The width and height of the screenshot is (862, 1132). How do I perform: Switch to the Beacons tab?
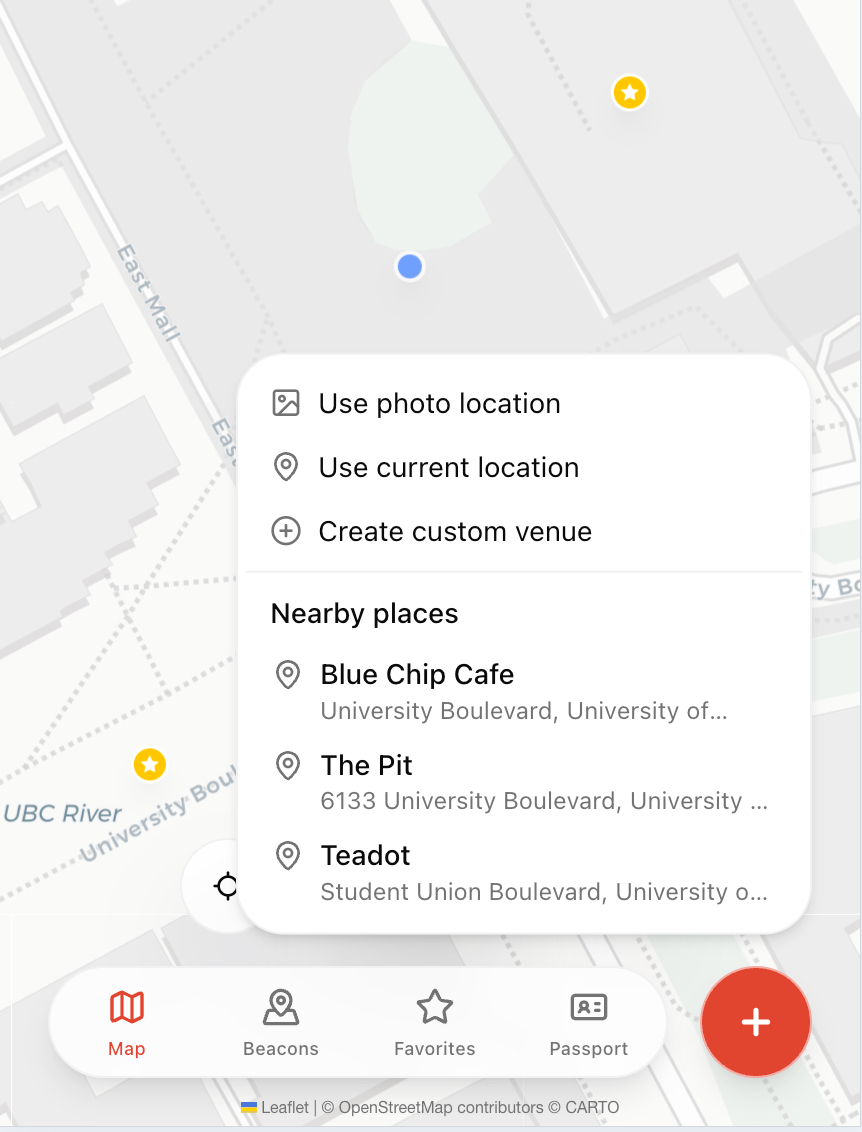(281, 1022)
